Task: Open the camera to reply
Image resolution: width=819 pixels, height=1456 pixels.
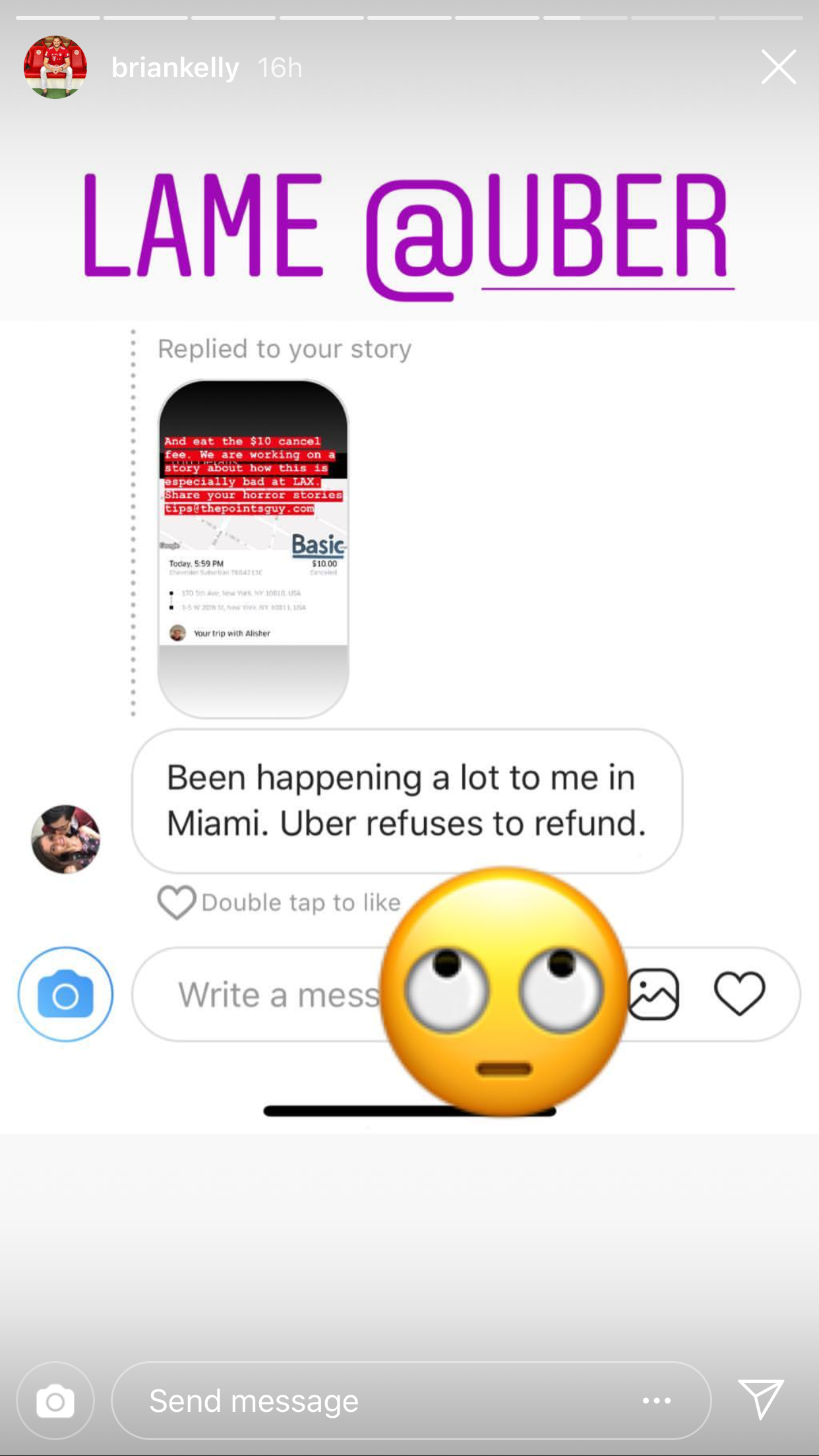Action: point(55,1400)
